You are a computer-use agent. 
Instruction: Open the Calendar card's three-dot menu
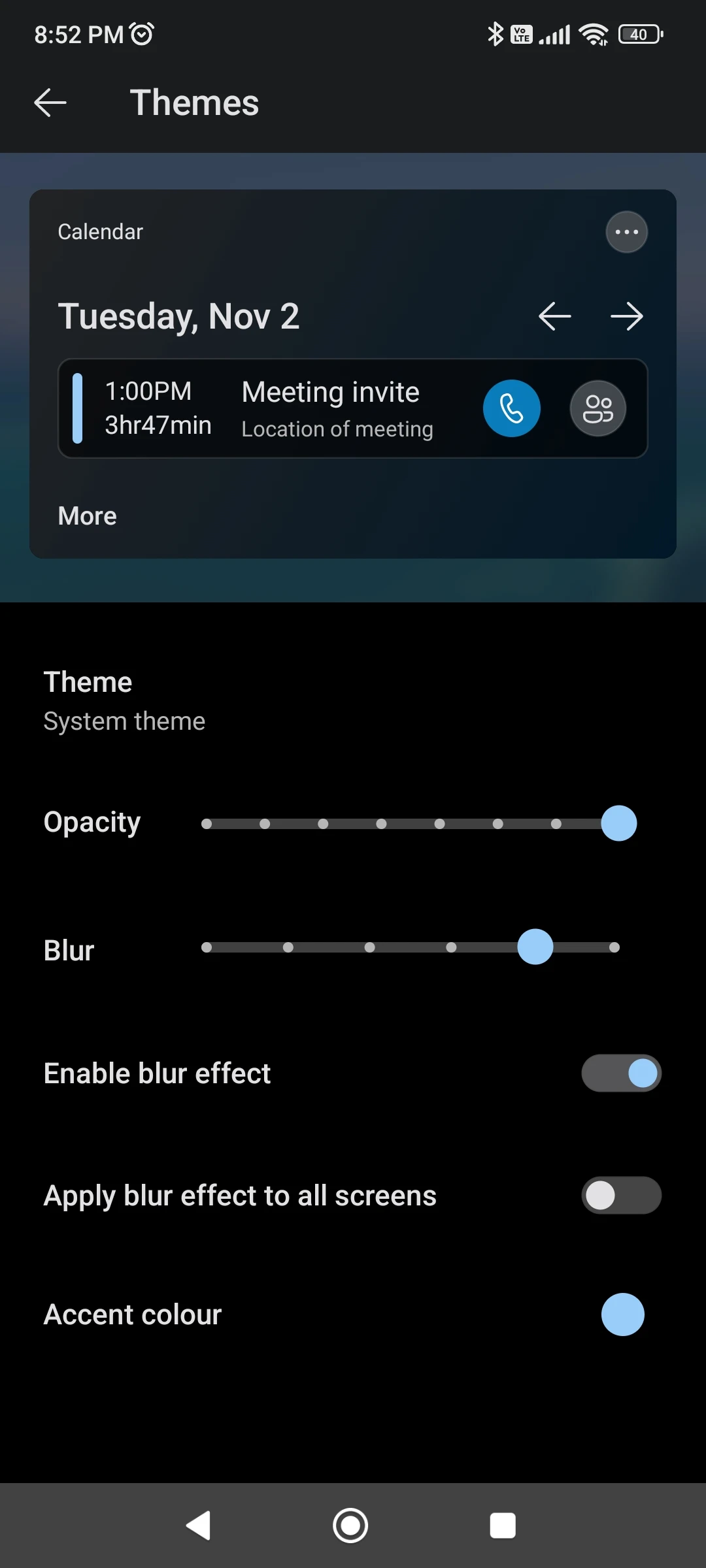(x=626, y=232)
